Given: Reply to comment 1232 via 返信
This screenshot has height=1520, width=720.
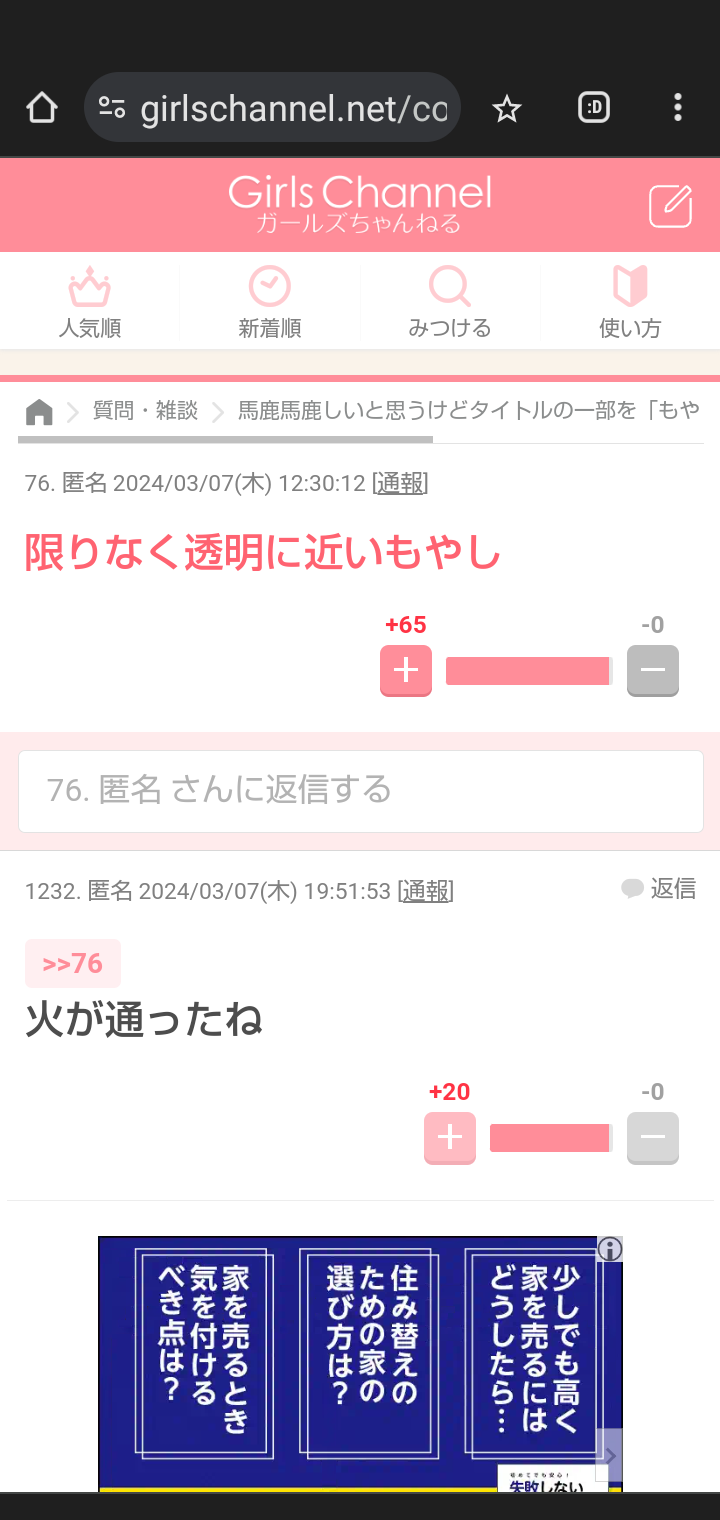Looking at the screenshot, I should [x=659, y=888].
